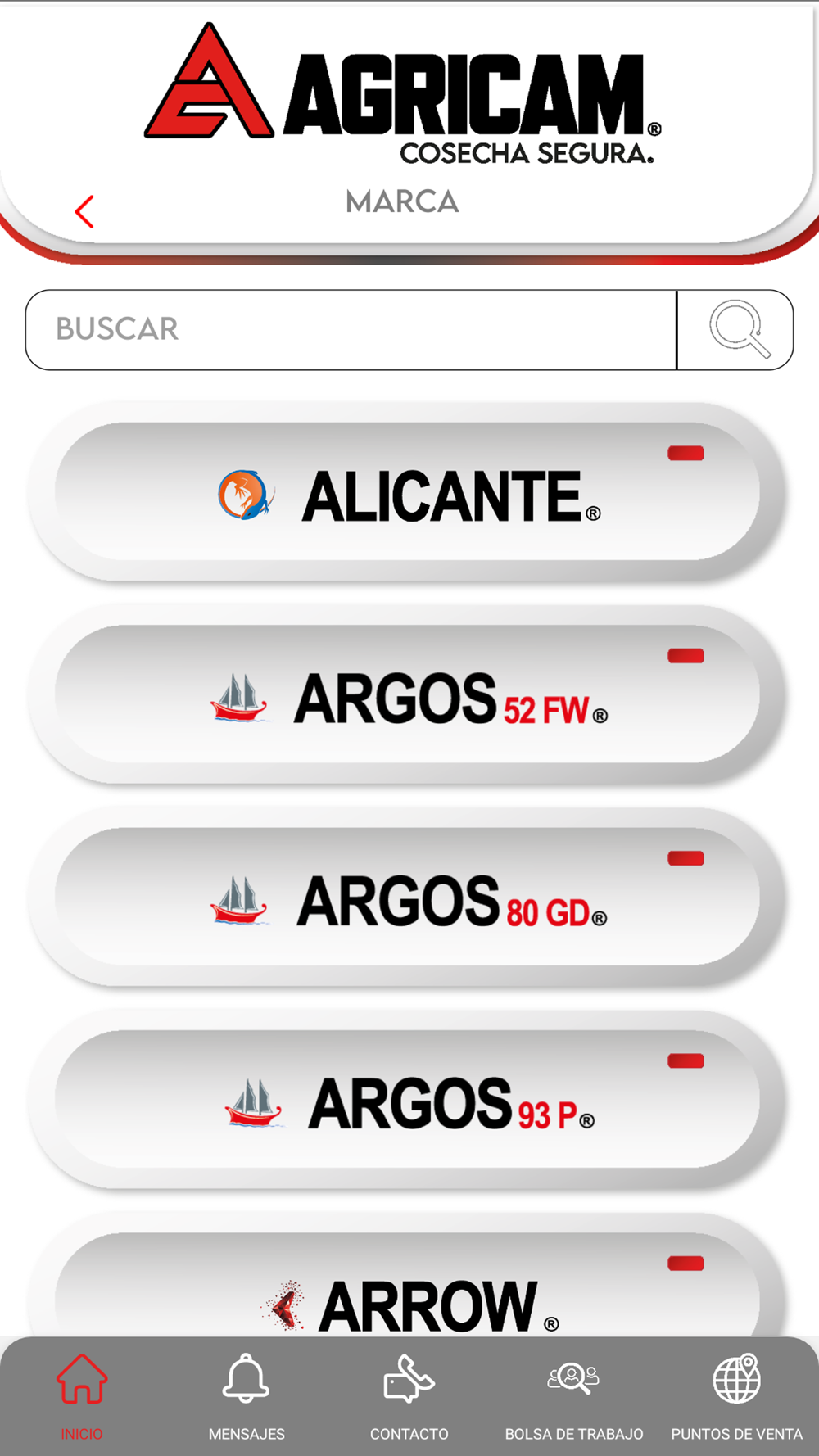Select the ARROW brand

(407, 1286)
